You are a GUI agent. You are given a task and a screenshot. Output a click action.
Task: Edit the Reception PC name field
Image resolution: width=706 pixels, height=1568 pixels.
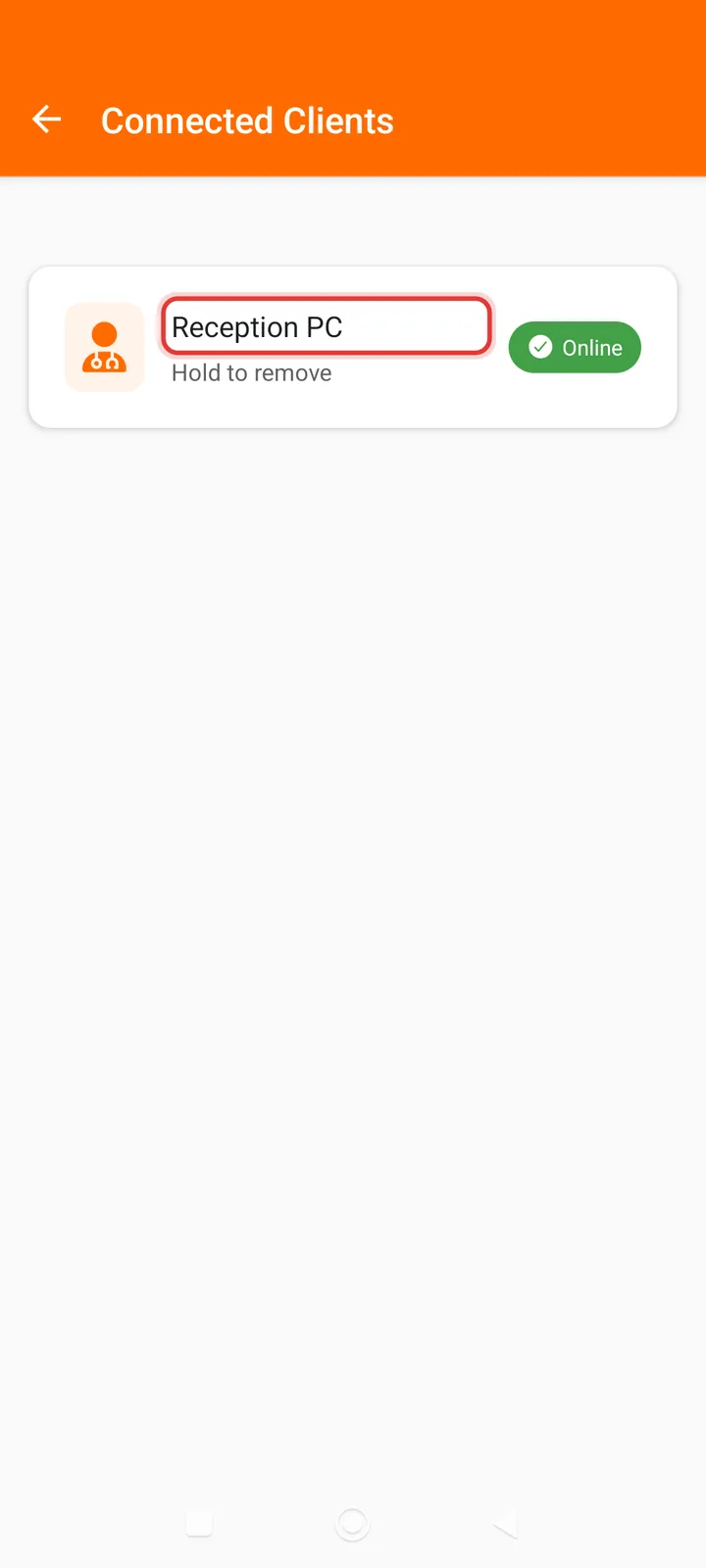pos(326,326)
